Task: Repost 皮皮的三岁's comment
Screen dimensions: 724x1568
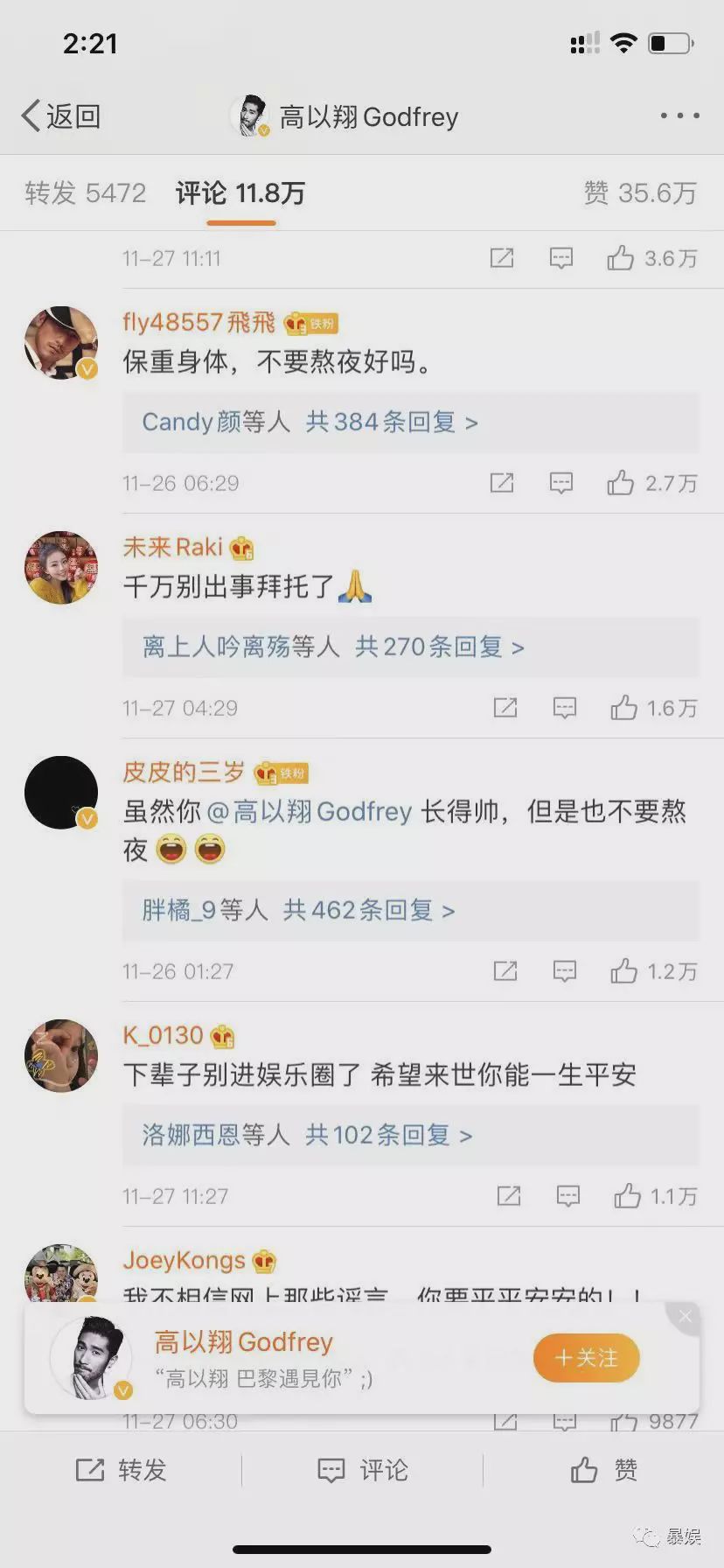Action: tap(505, 970)
